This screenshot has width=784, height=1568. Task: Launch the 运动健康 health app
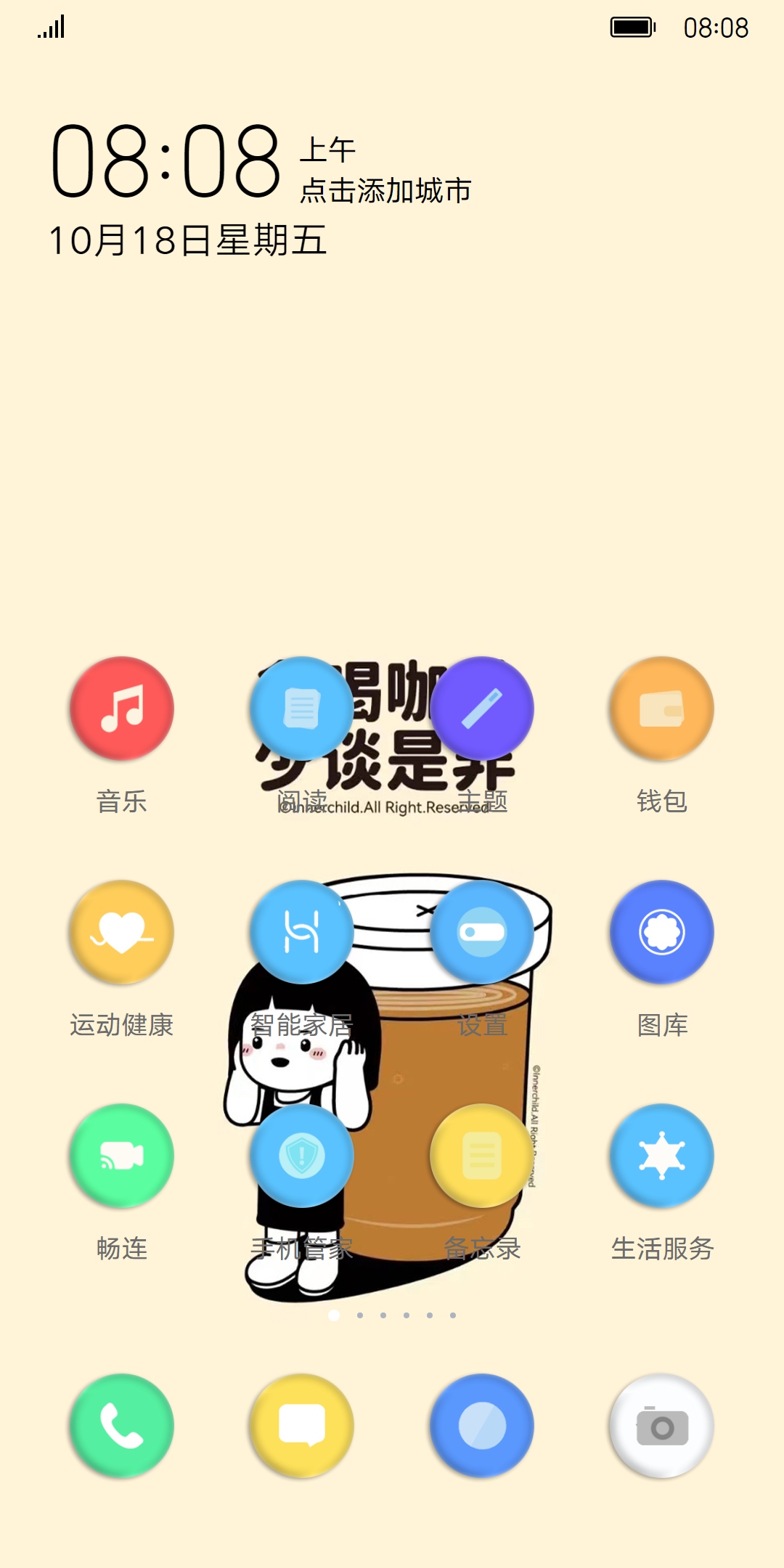tap(121, 932)
